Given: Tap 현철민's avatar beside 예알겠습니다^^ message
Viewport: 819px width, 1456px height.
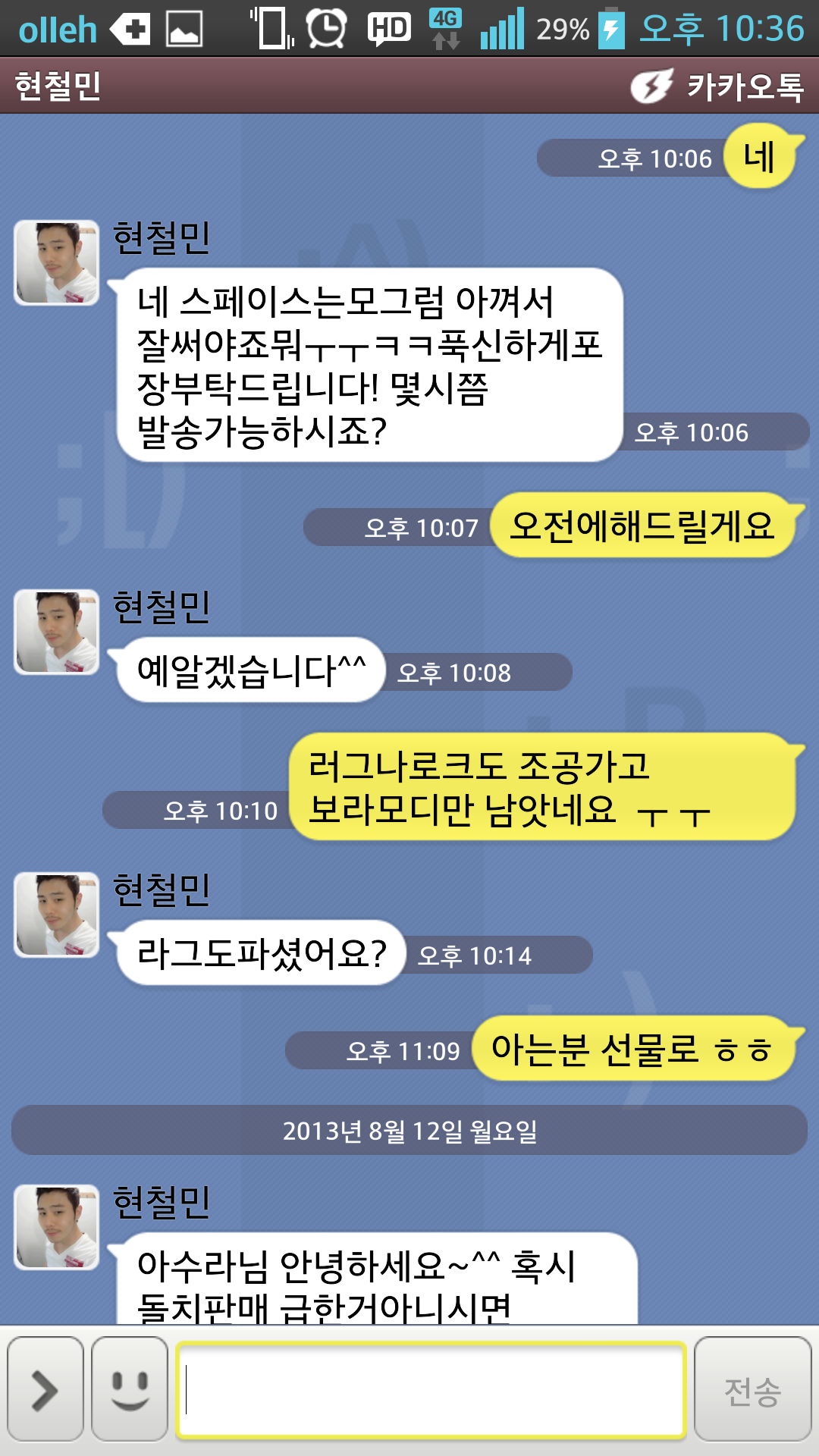Looking at the screenshot, I should click(x=57, y=632).
